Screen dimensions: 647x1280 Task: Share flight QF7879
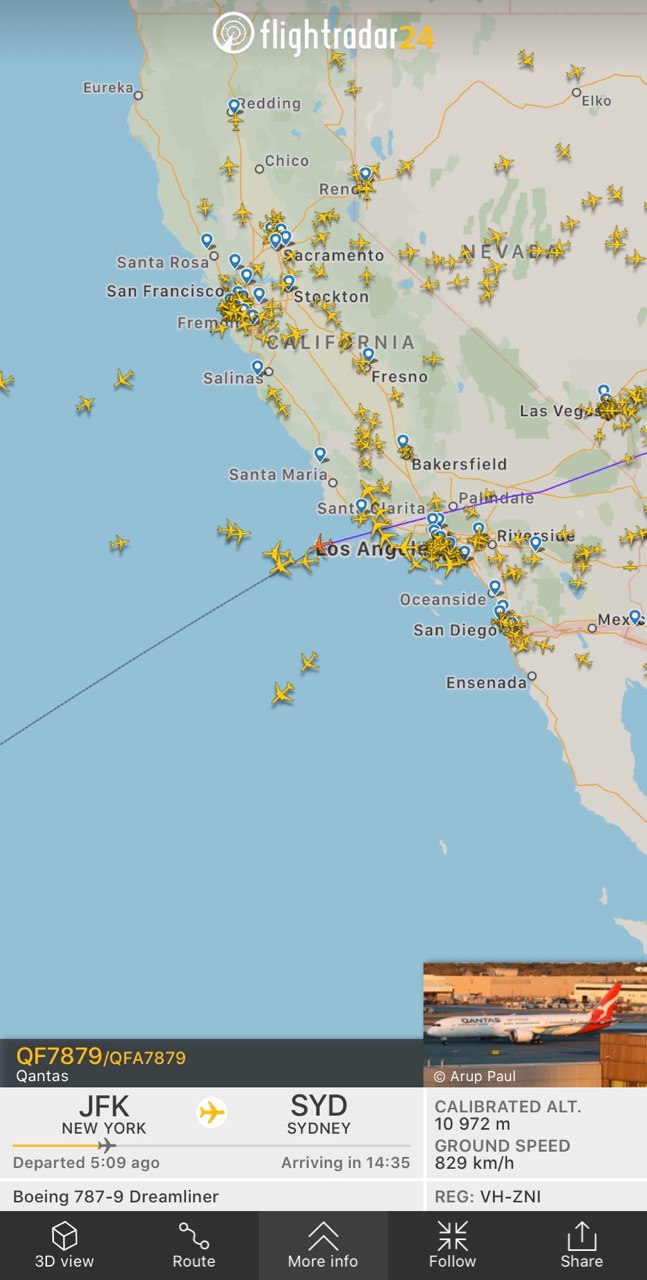tap(581, 1245)
